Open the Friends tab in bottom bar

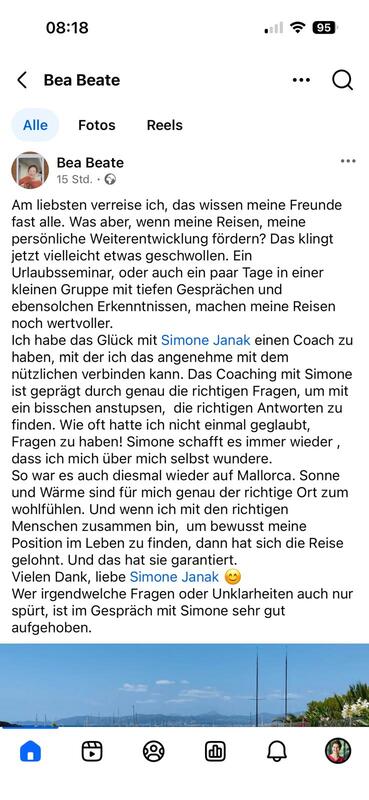click(154, 752)
